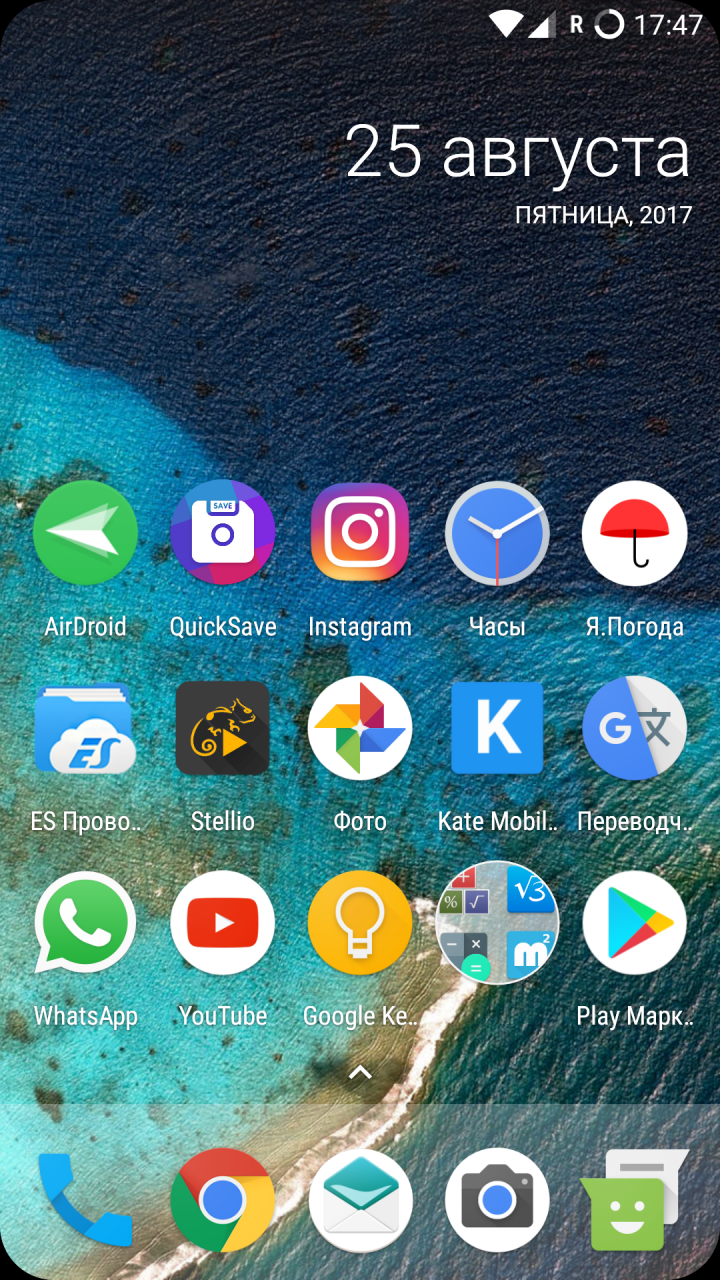Open the Часы clock app
The width and height of the screenshot is (720, 1280).
coord(497,533)
